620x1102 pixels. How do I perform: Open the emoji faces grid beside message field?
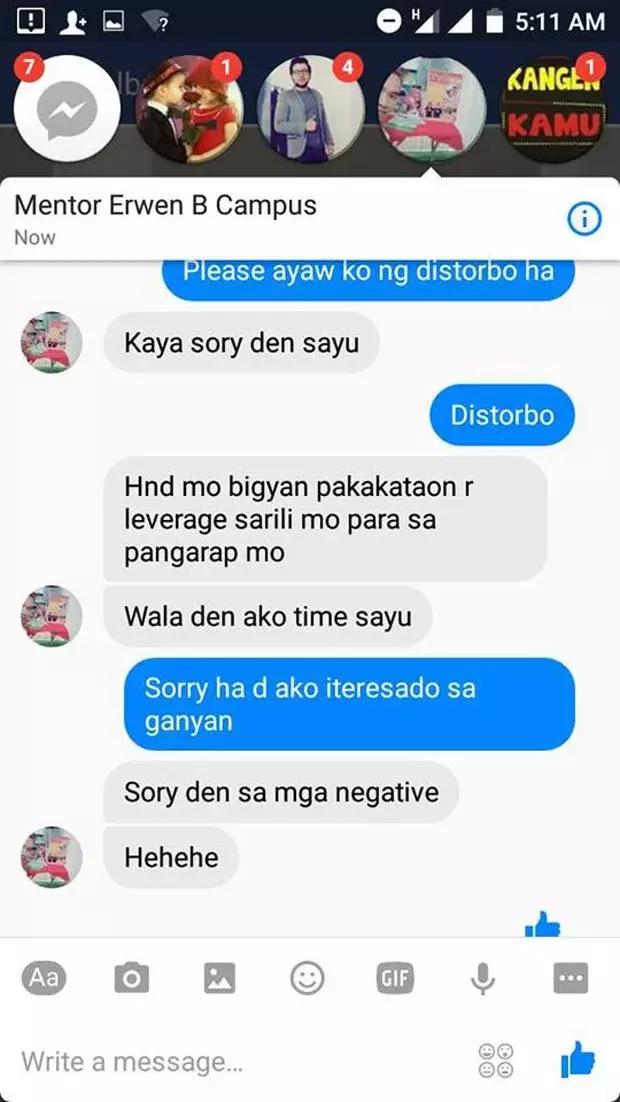point(496,1060)
